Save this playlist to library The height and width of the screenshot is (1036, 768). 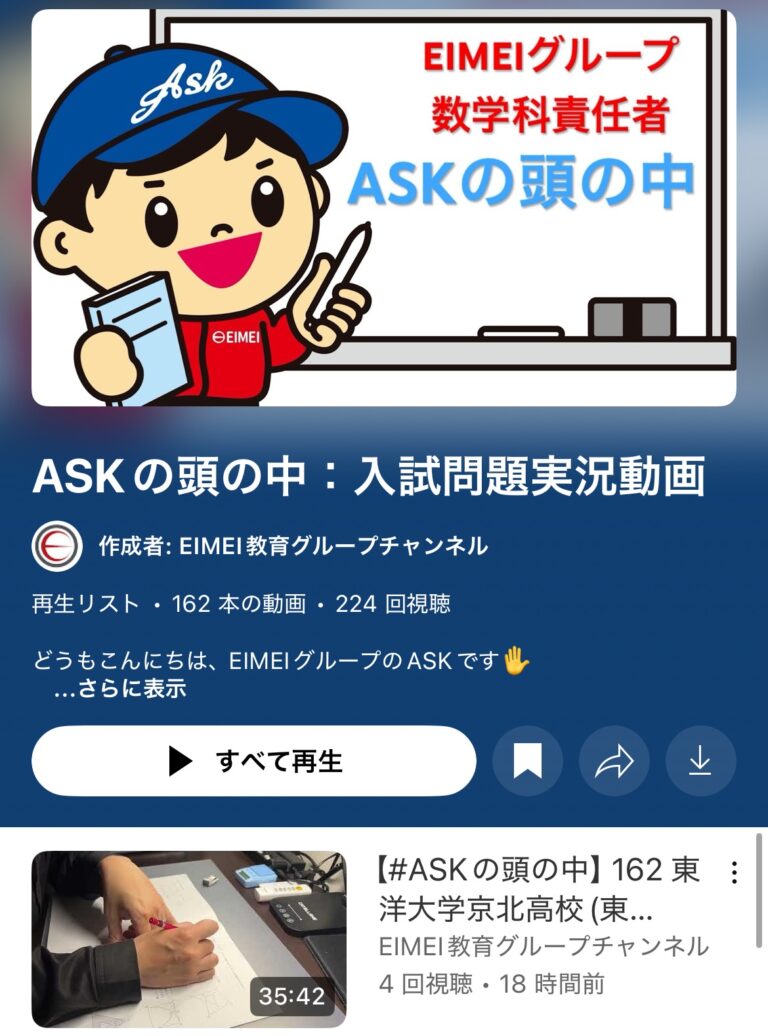pos(527,762)
